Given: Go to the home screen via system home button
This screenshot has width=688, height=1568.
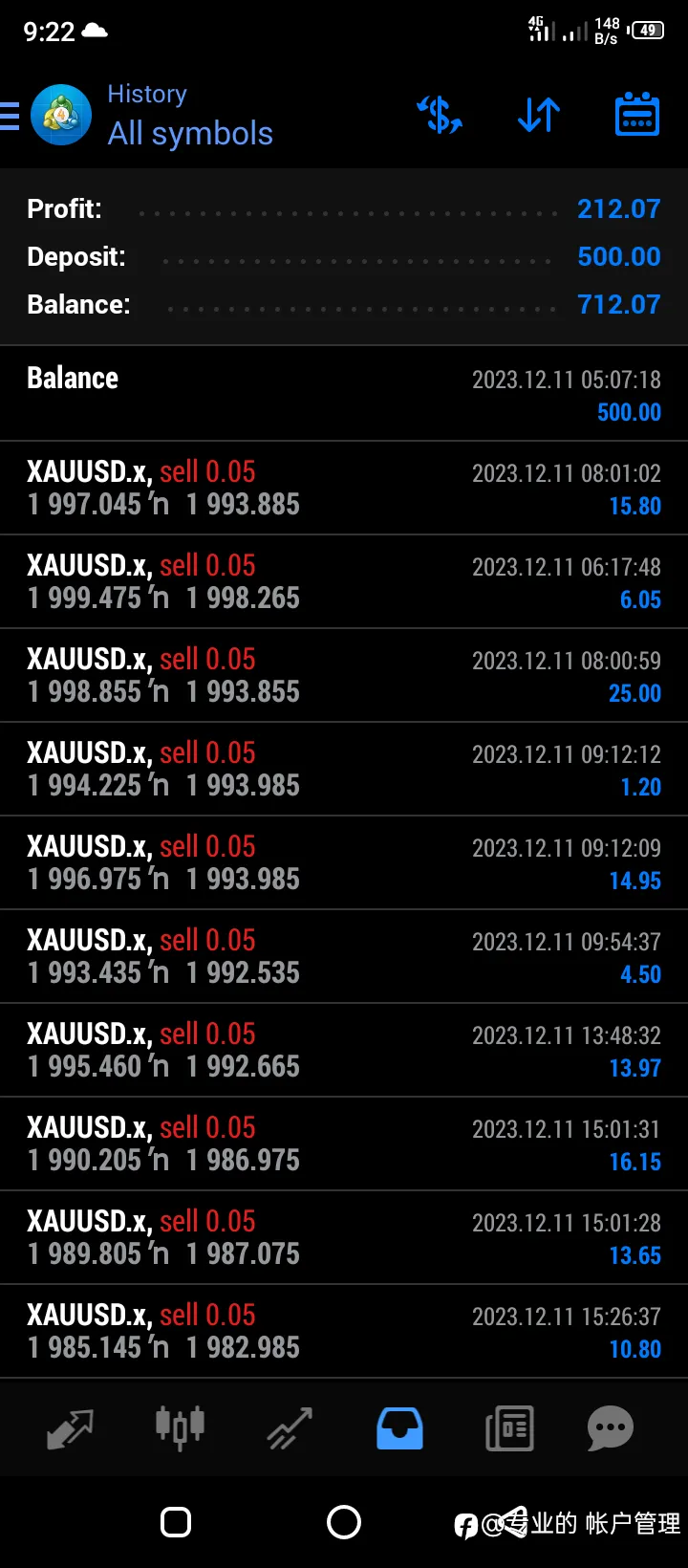Looking at the screenshot, I should (344, 1522).
